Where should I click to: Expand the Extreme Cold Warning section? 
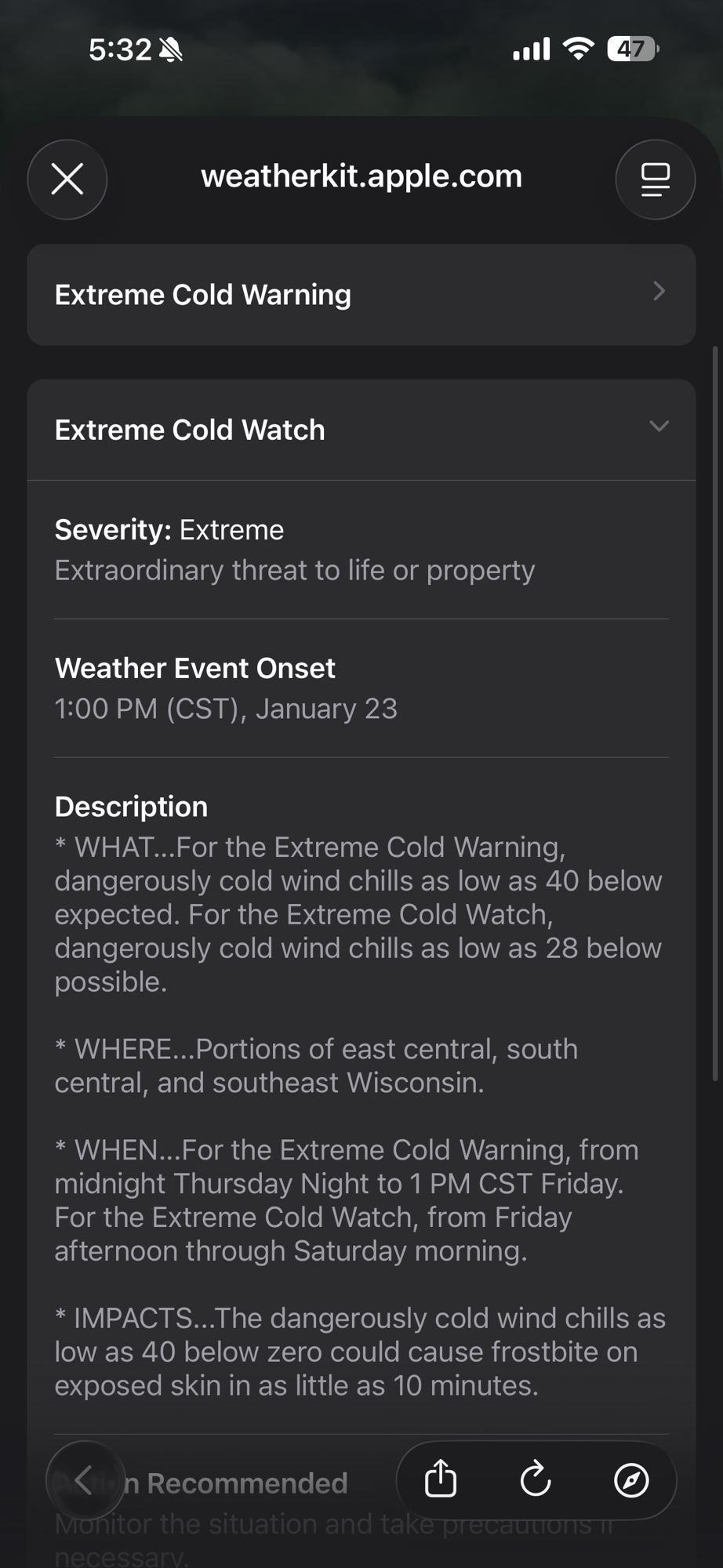coord(361,295)
